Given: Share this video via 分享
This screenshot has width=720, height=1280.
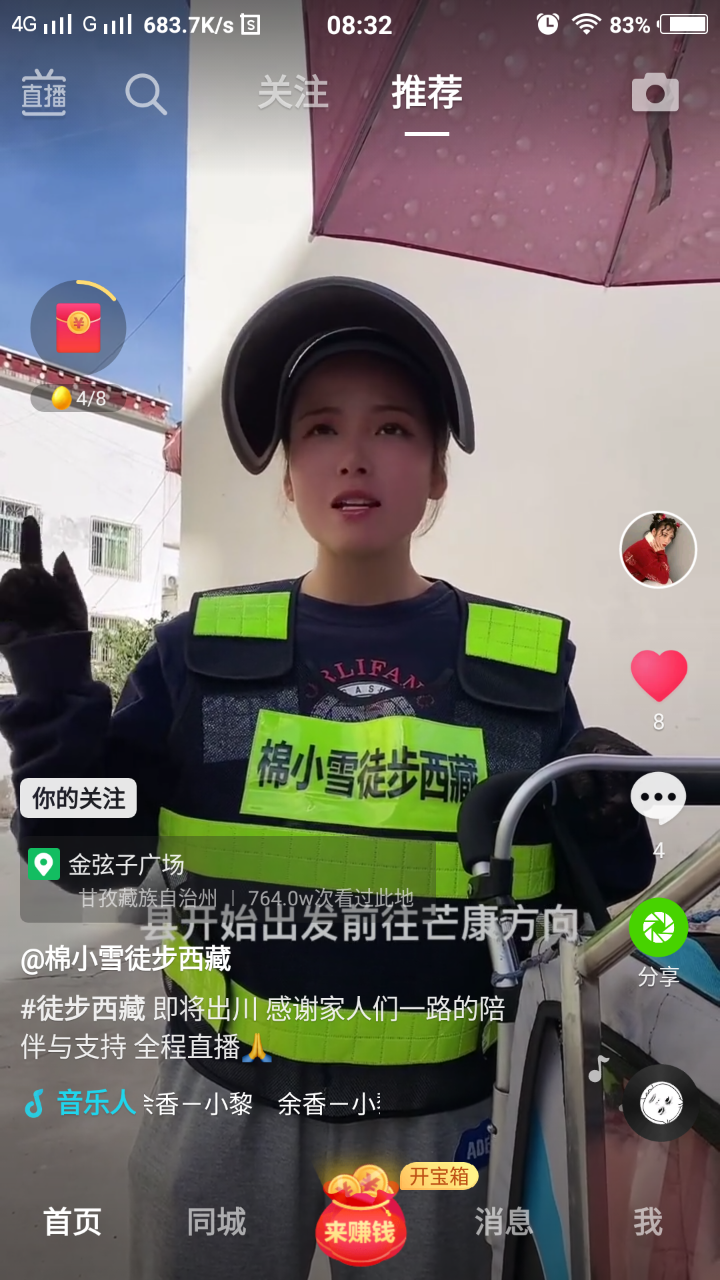Looking at the screenshot, I should [x=658, y=929].
